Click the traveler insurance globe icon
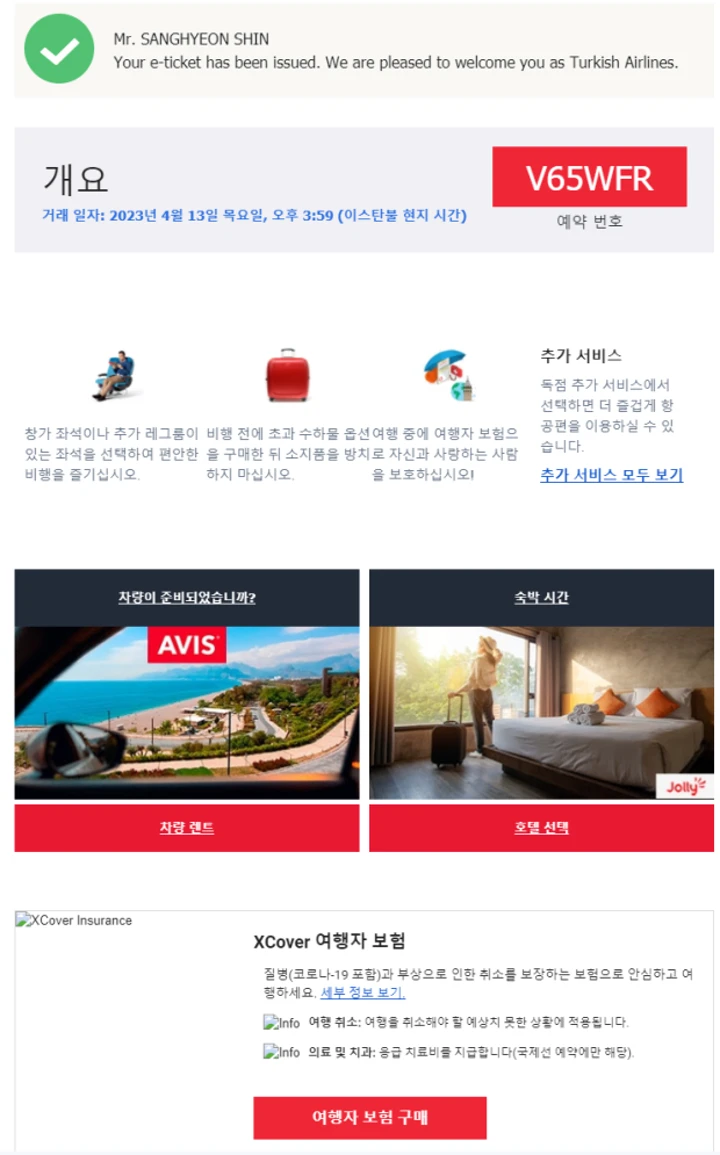The width and height of the screenshot is (720, 1155). point(452,375)
